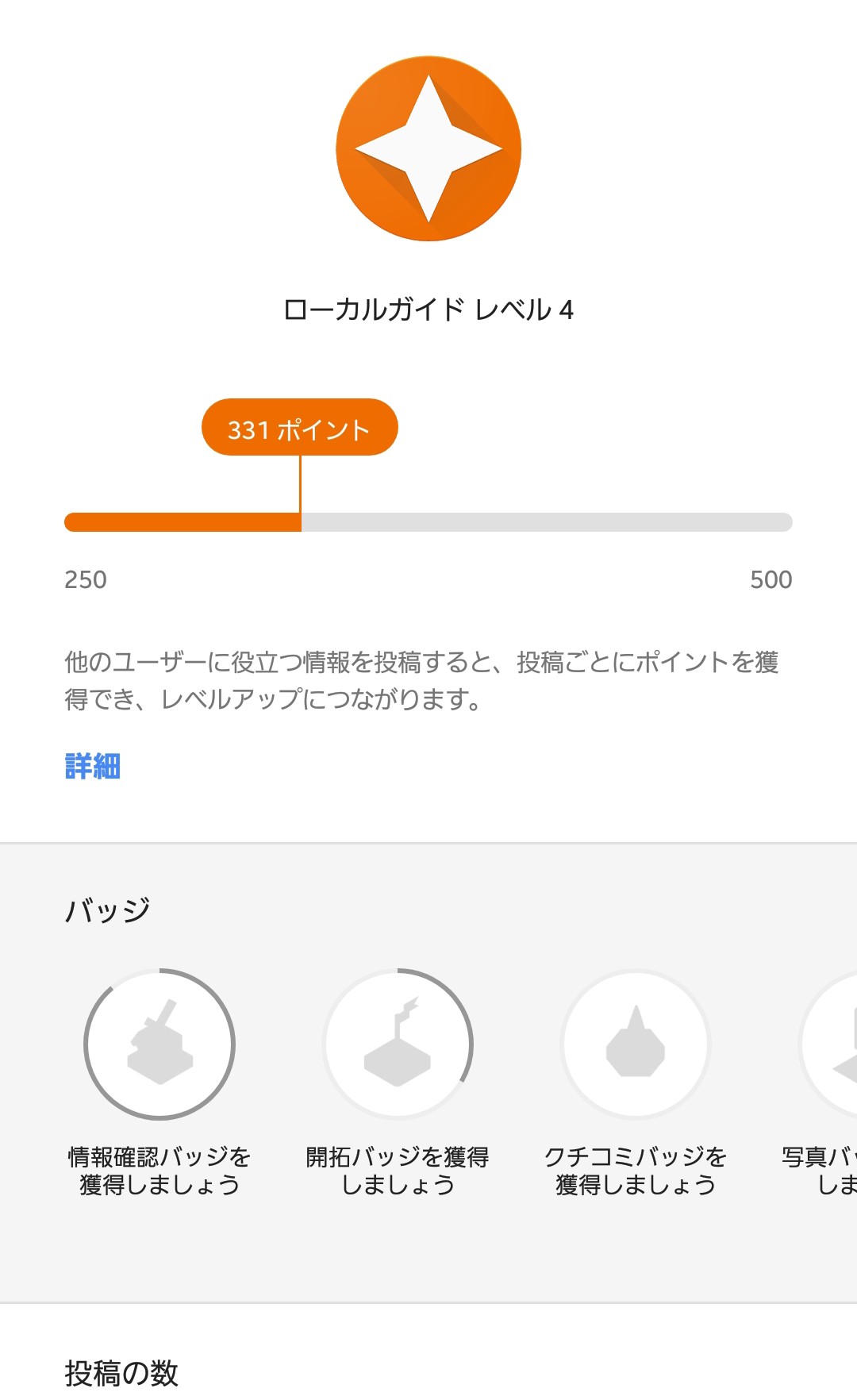Select the クチコミバッジ badge
Image resolution: width=857 pixels, height=1400 pixels.
(x=636, y=1045)
